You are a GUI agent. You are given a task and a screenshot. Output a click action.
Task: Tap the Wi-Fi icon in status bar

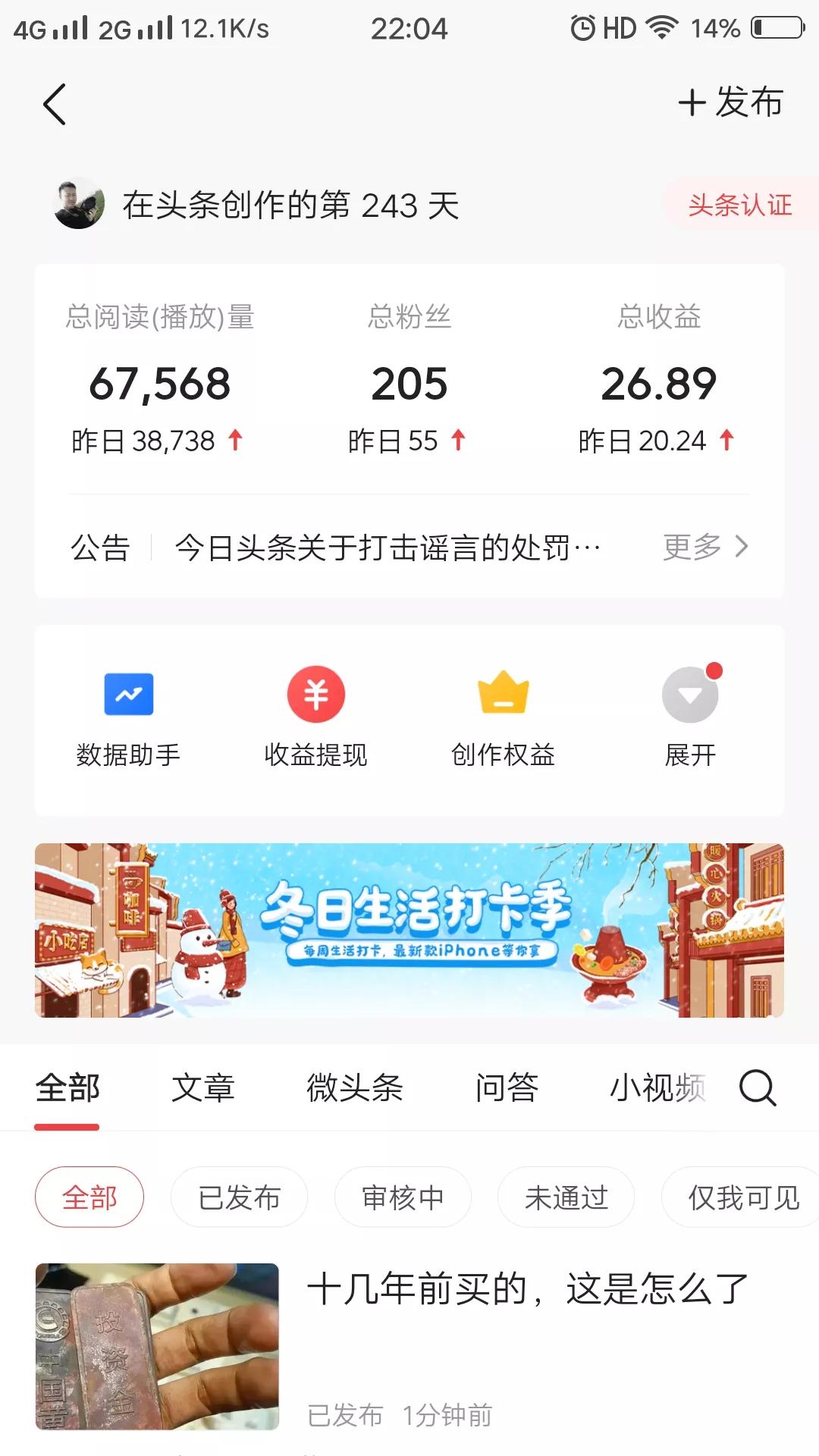661,27
